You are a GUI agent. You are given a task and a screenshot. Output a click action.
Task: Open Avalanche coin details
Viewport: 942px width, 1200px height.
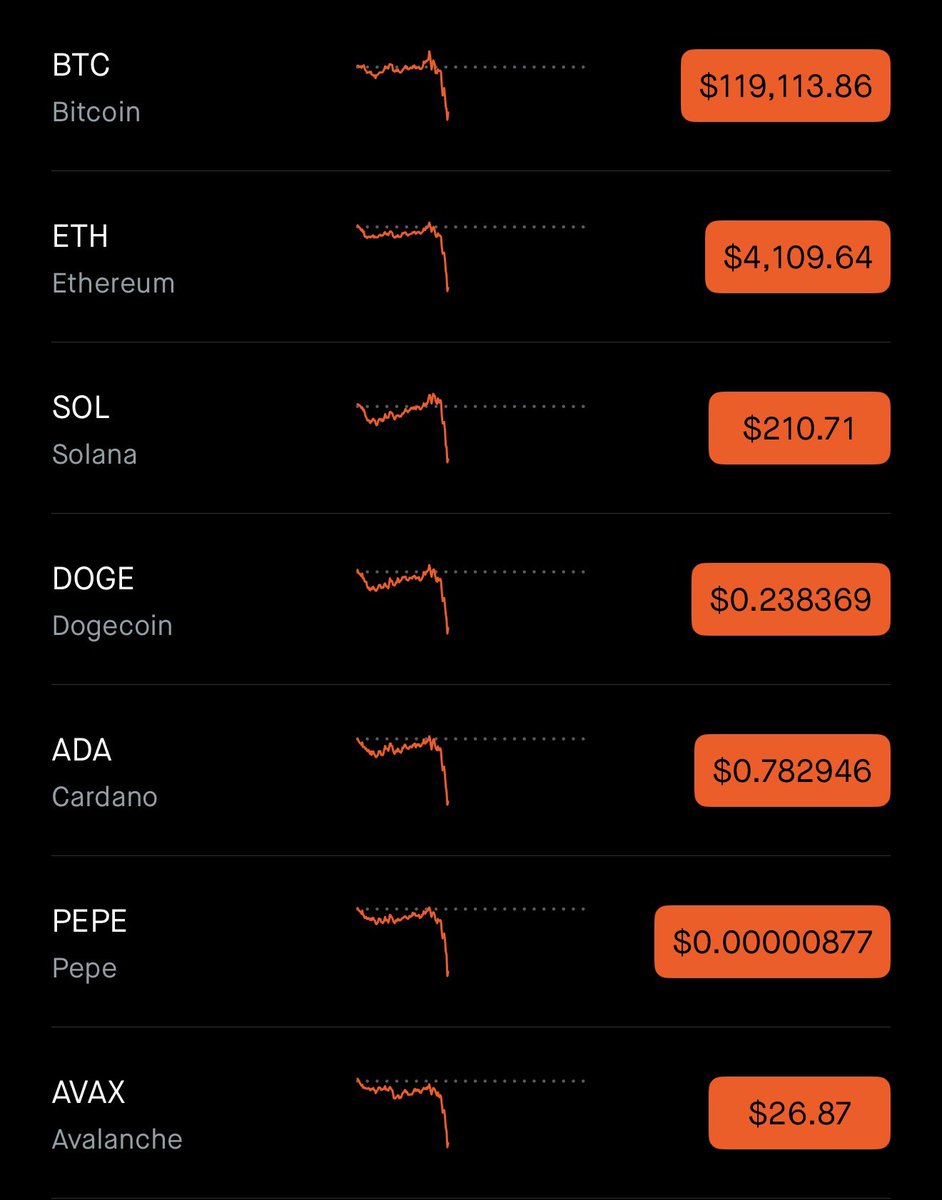click(117, 1114)
